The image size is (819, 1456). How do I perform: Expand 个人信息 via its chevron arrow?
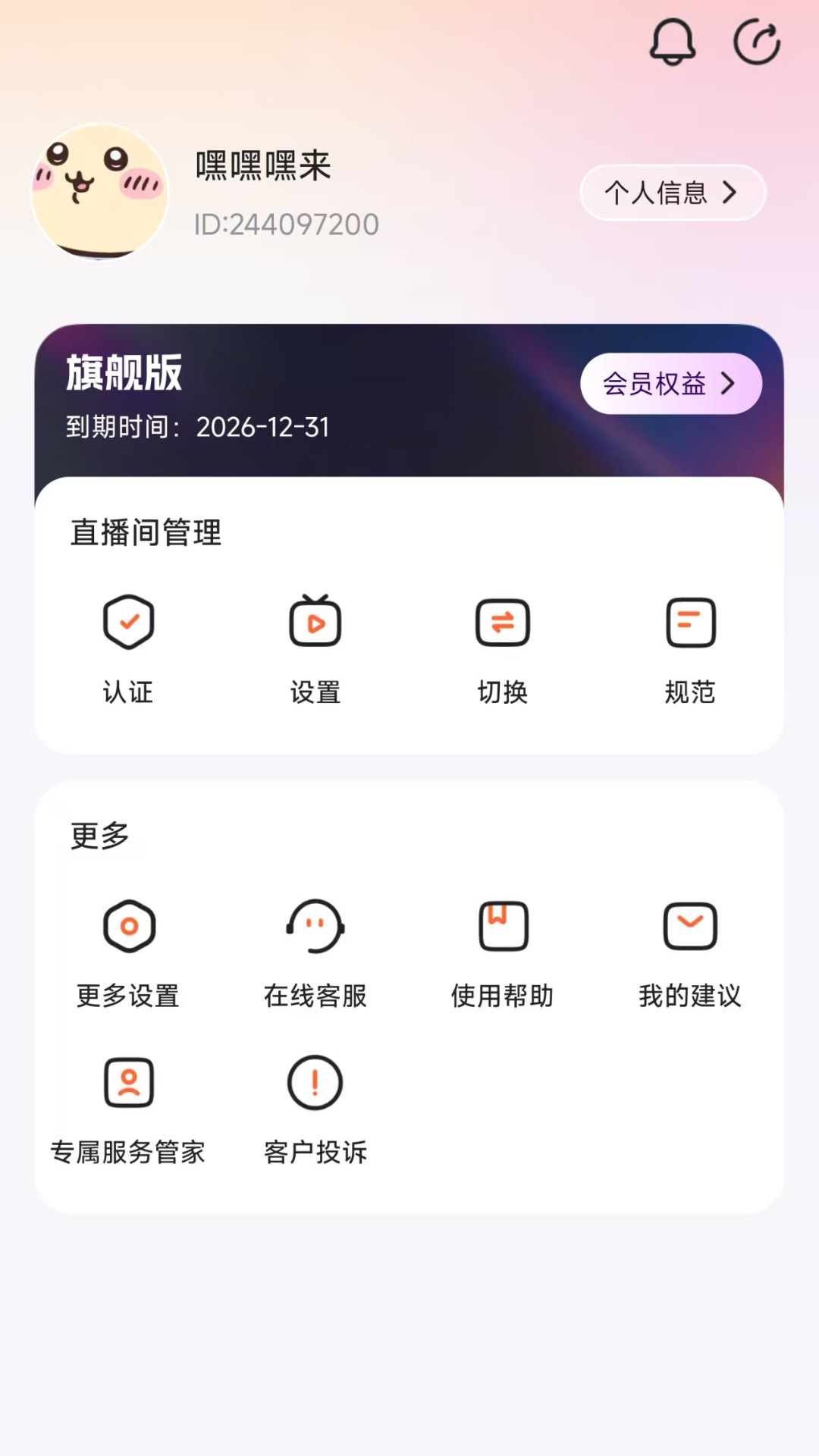(730, 193)
